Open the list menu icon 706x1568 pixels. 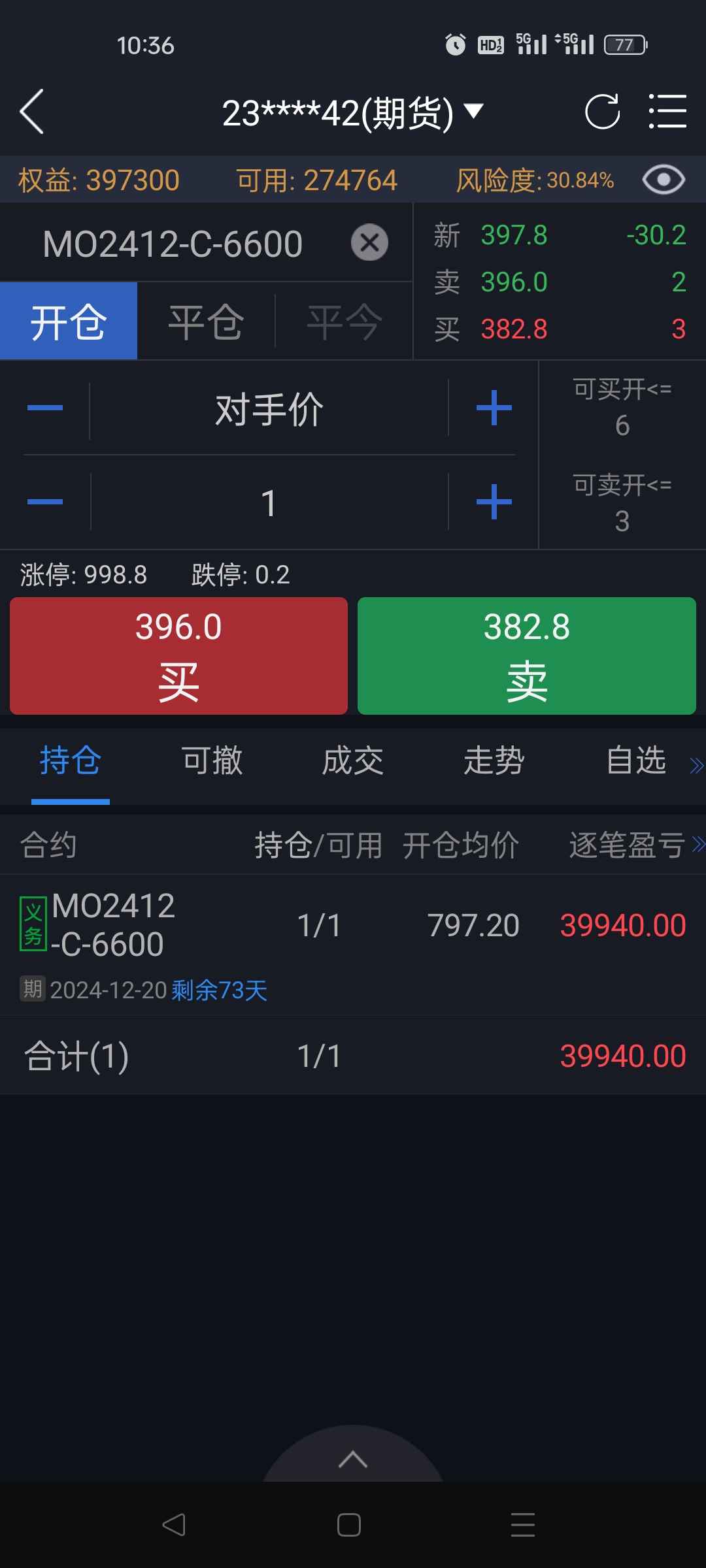point(667,112)
